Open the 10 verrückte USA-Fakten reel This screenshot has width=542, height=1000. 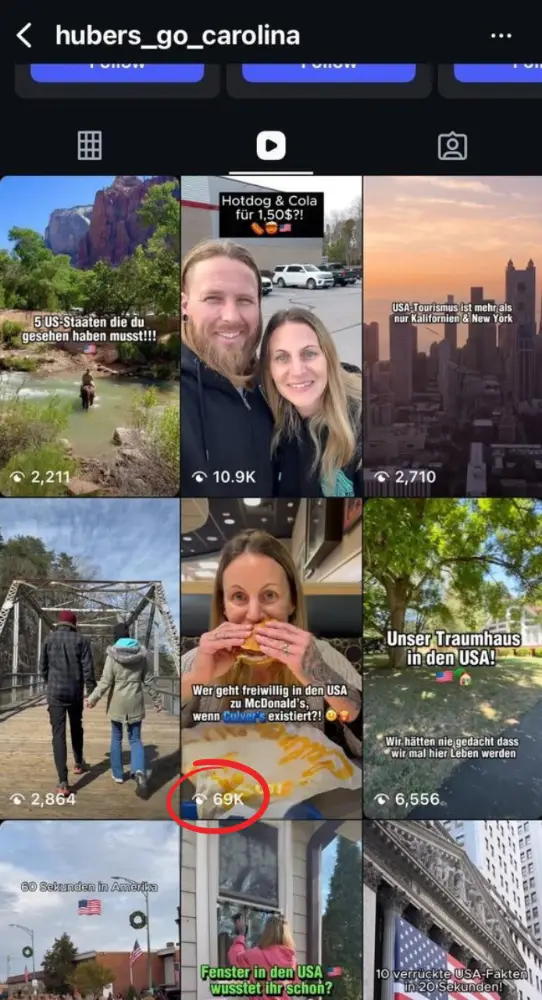pos(453,910)
